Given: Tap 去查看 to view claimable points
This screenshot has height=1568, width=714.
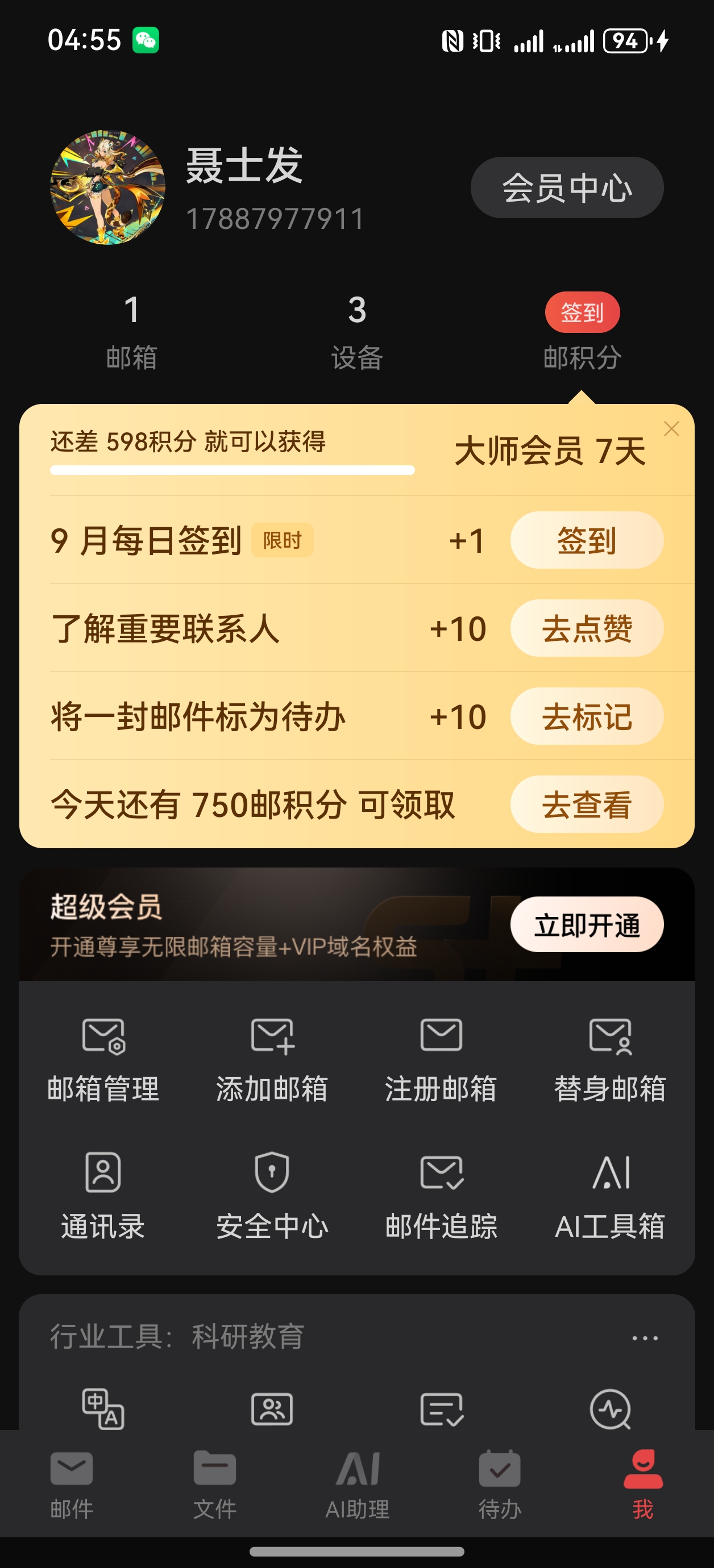Looking at the screenshot, I should [x=586, y=804].
